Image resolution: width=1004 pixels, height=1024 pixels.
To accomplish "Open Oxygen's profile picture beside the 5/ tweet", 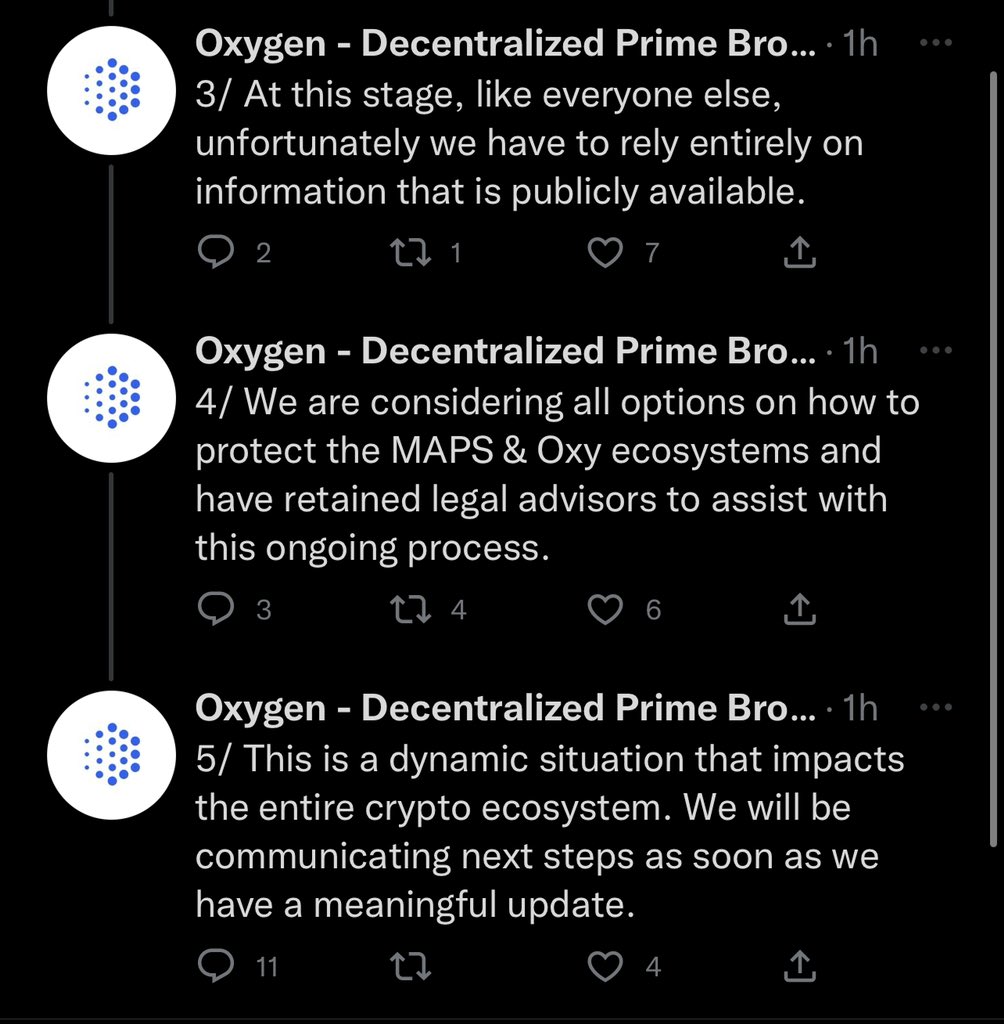I will [111, 755].
